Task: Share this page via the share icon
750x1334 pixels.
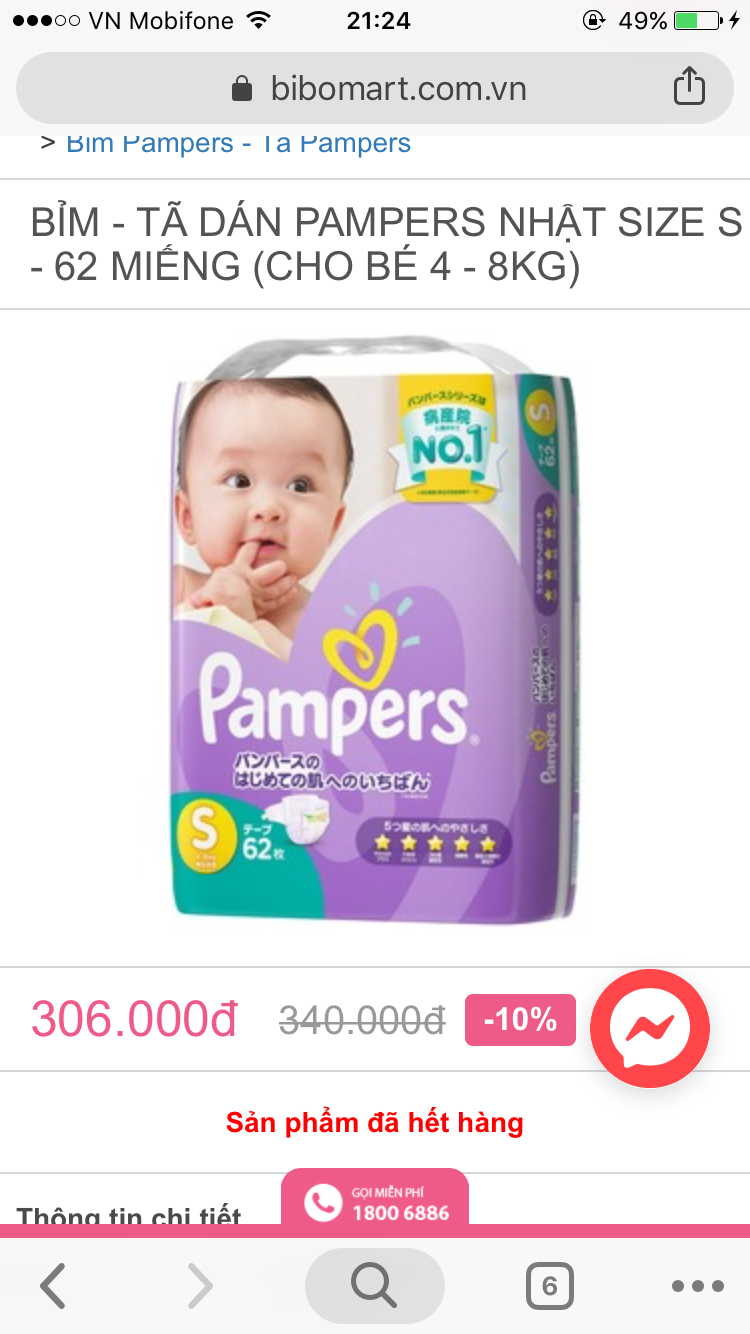Action: 689,88
